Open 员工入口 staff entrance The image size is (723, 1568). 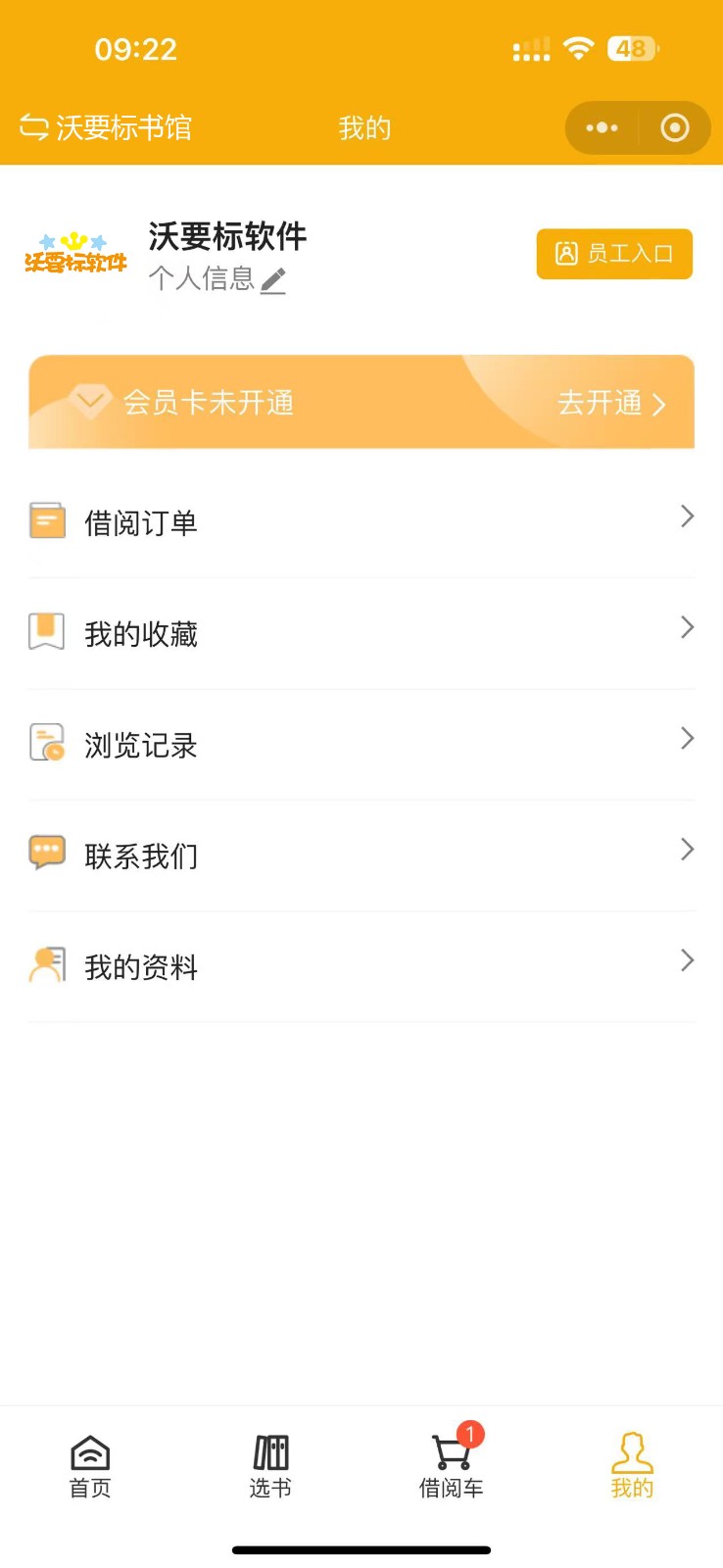[x=614, y=254]
